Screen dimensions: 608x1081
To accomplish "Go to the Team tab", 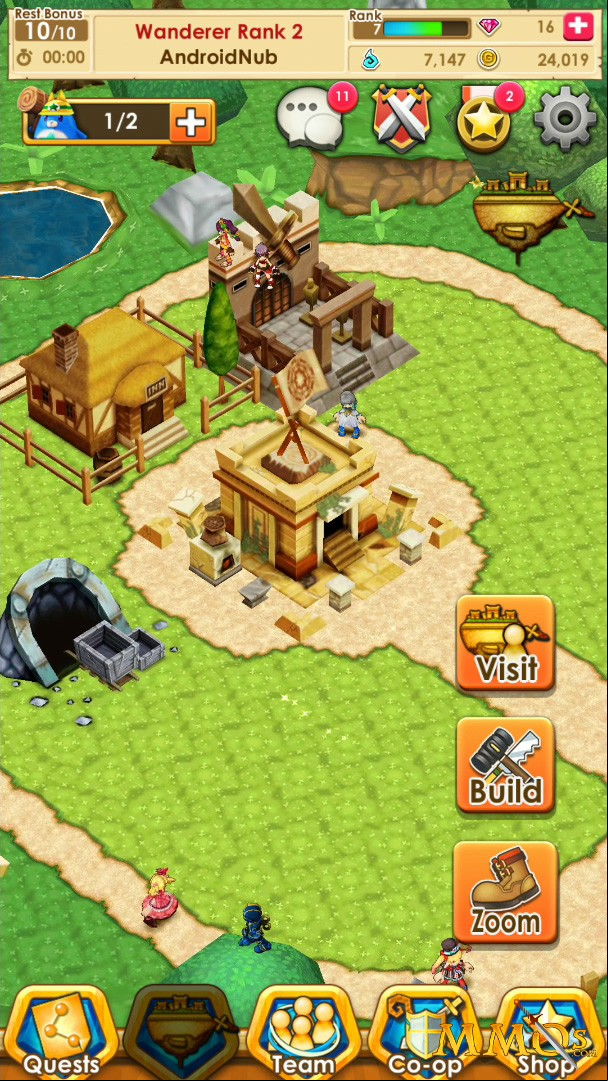I will pyautogui.click(x=303, y=1033).
